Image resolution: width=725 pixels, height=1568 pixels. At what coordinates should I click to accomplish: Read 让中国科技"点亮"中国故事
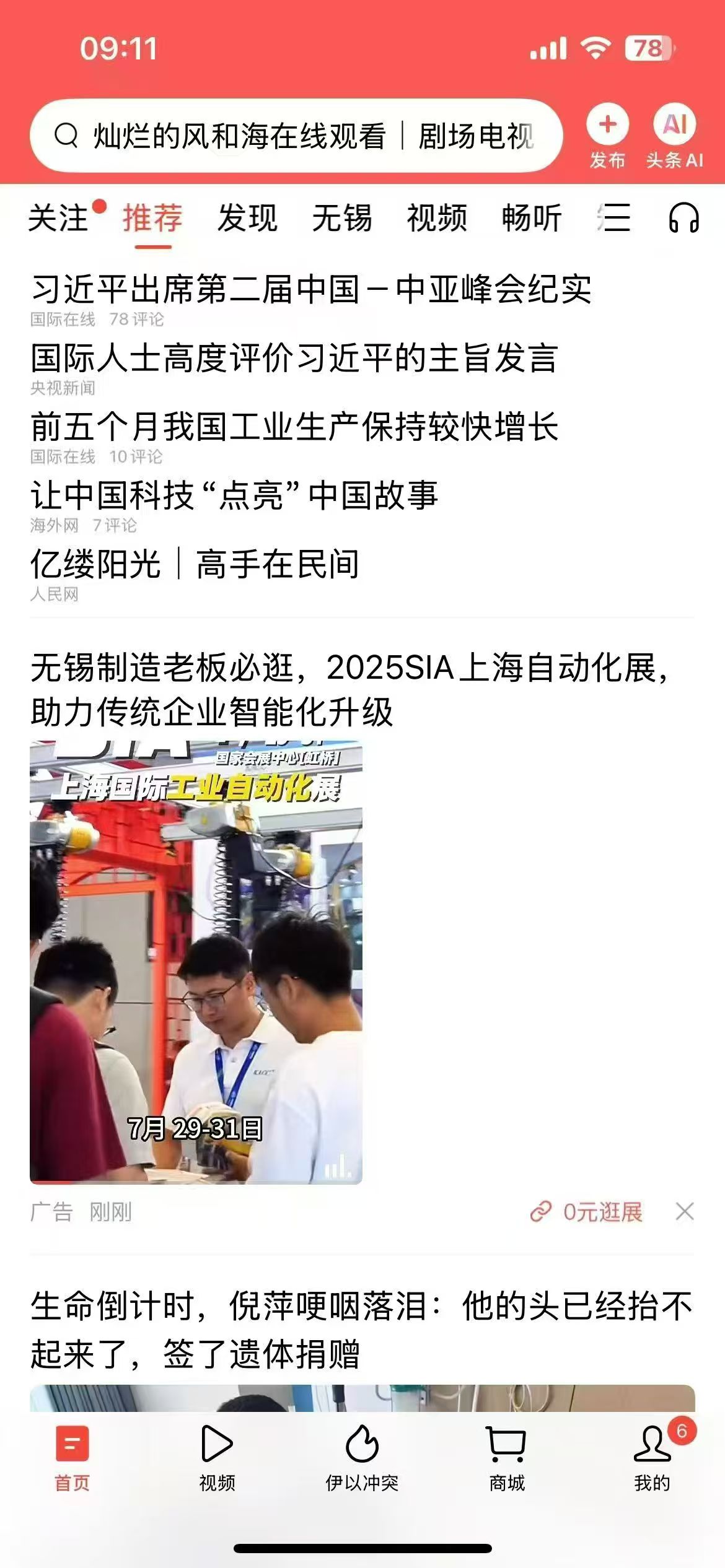point(234,495)
